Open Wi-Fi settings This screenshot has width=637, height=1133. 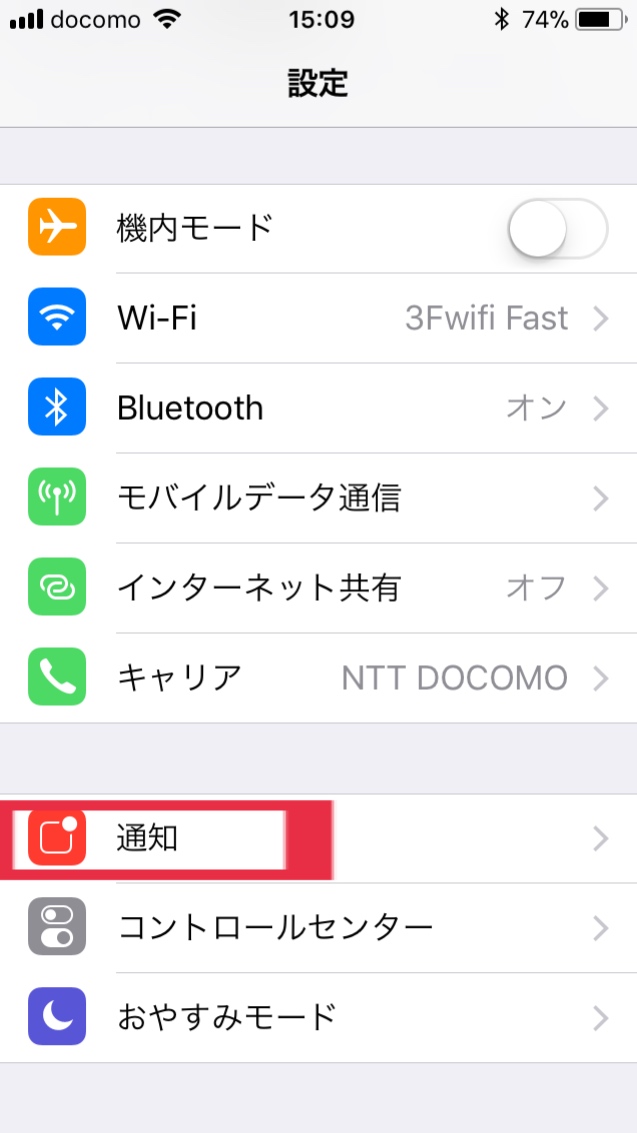click(x=318, y=318)
